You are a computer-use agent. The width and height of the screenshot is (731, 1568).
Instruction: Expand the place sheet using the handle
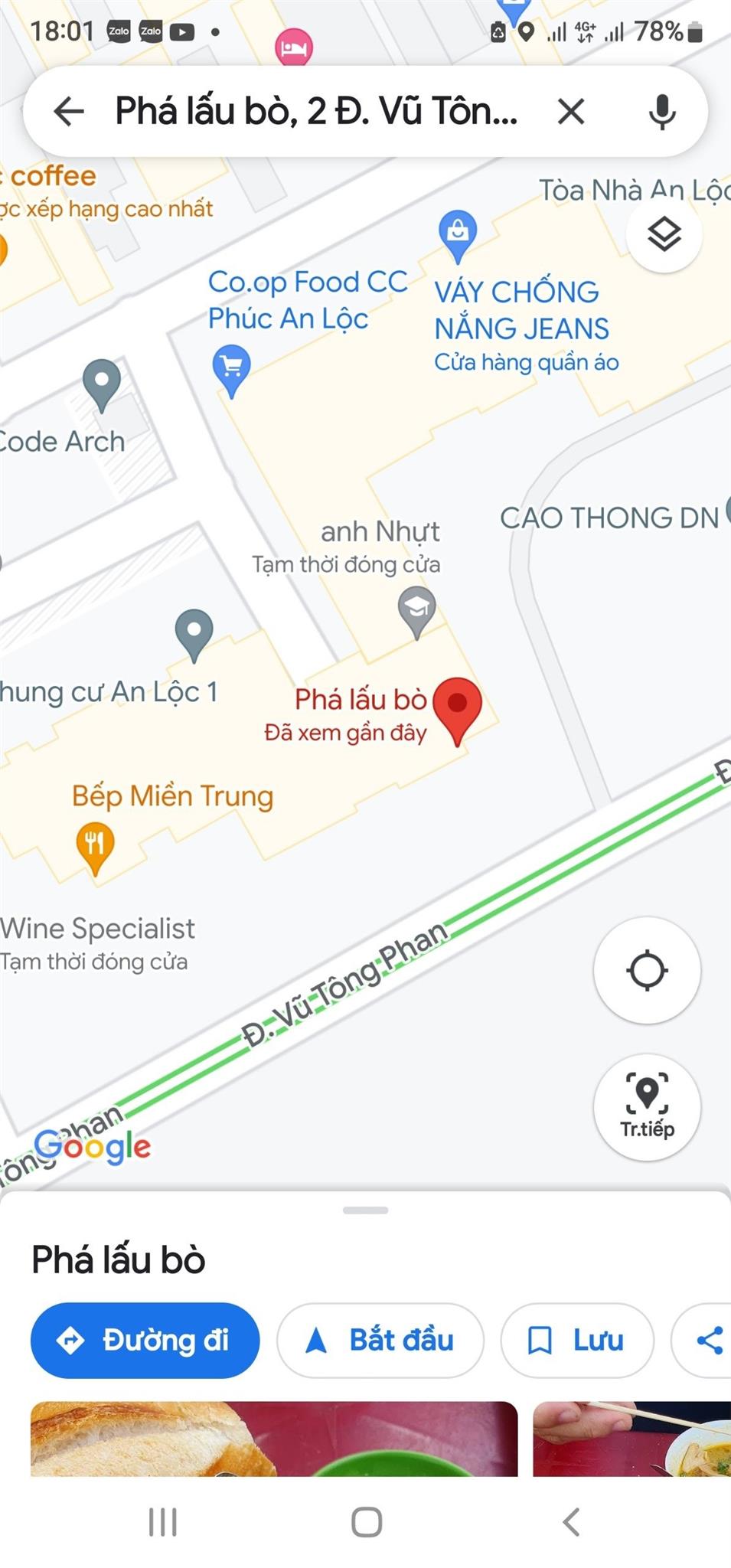click(366, 1210)
